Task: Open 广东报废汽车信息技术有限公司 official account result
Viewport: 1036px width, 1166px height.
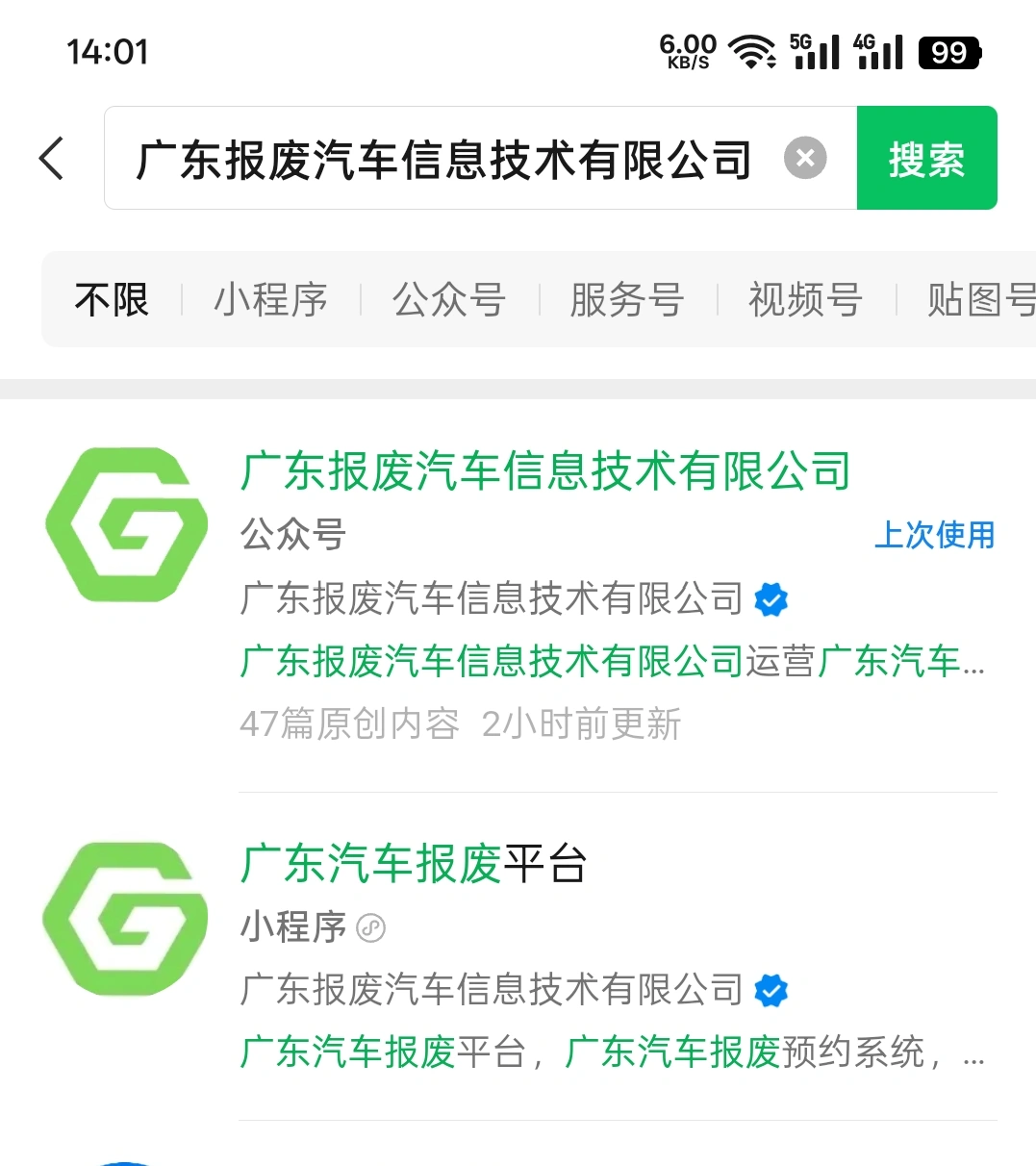Action: (x=544, y=471)
